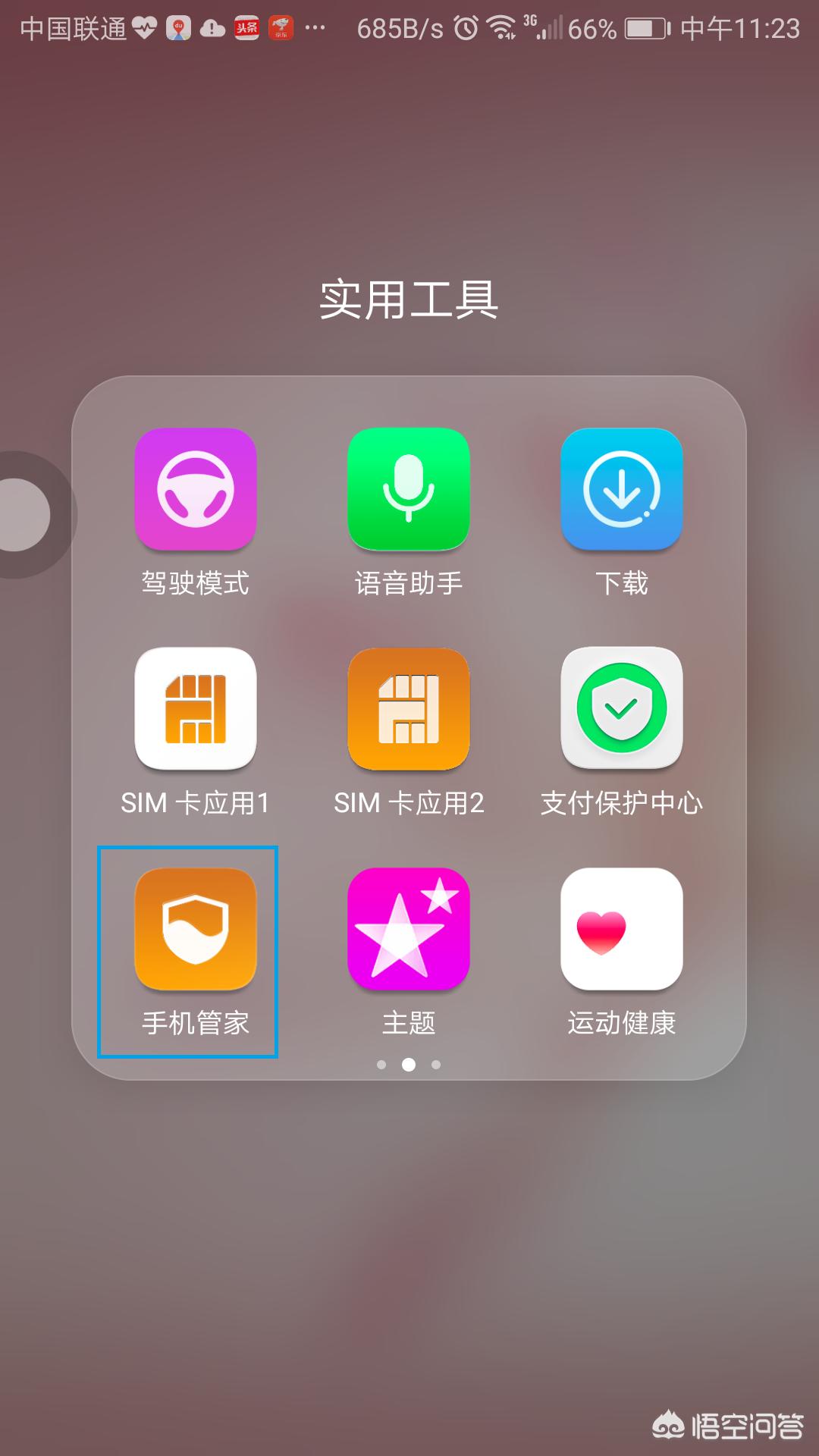
Task: Open SIM 卡应用2
Action: 408,709
